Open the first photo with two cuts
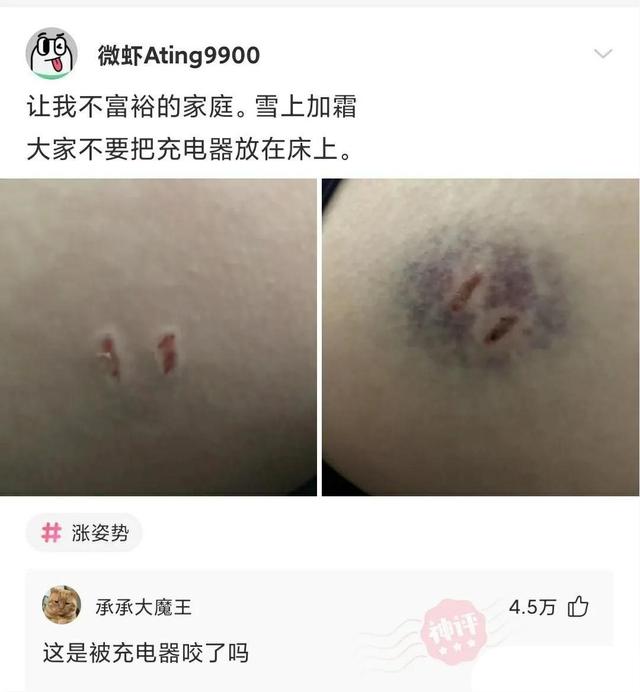Screen dimensions: 640x692 click(x=158, y=336)
